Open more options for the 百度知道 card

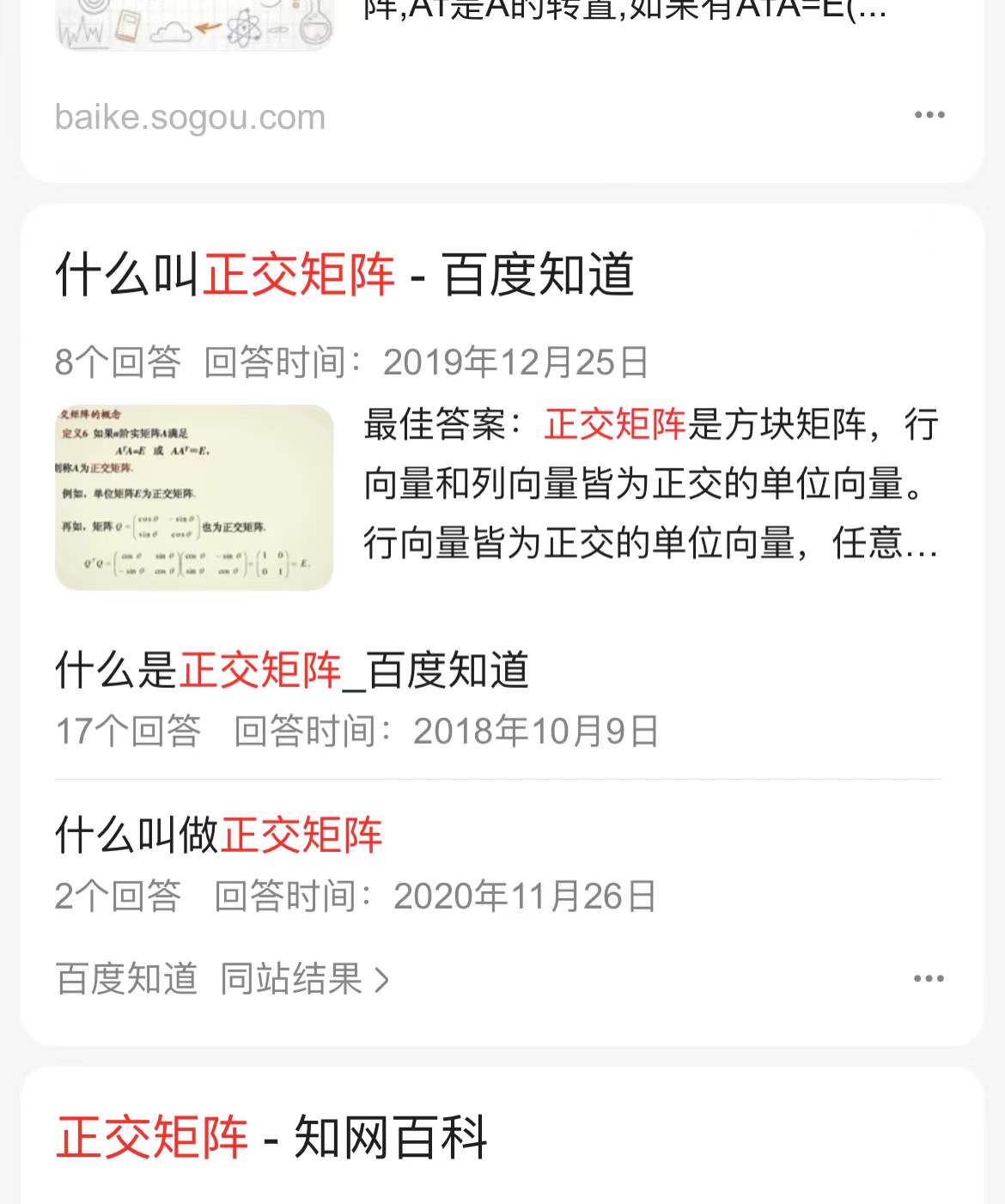(x=929, y=979)
